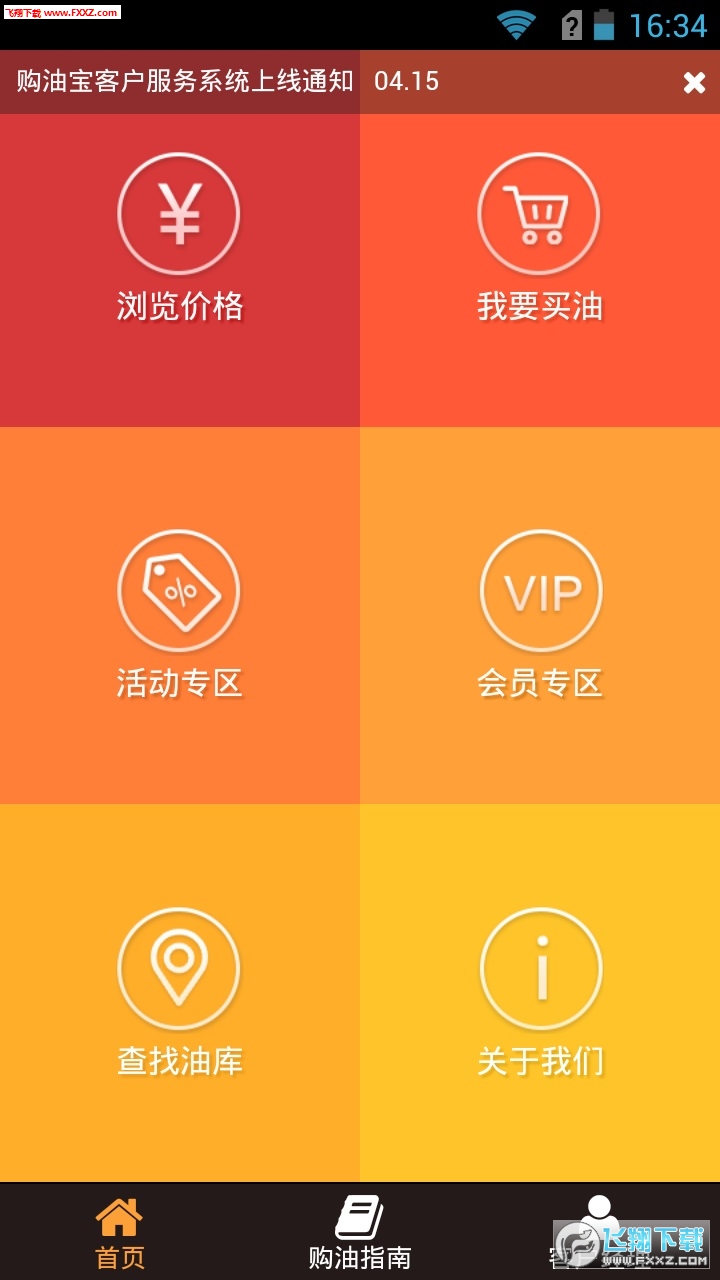Open 浏览价格 to browse prices

click(x=180, y=240)
